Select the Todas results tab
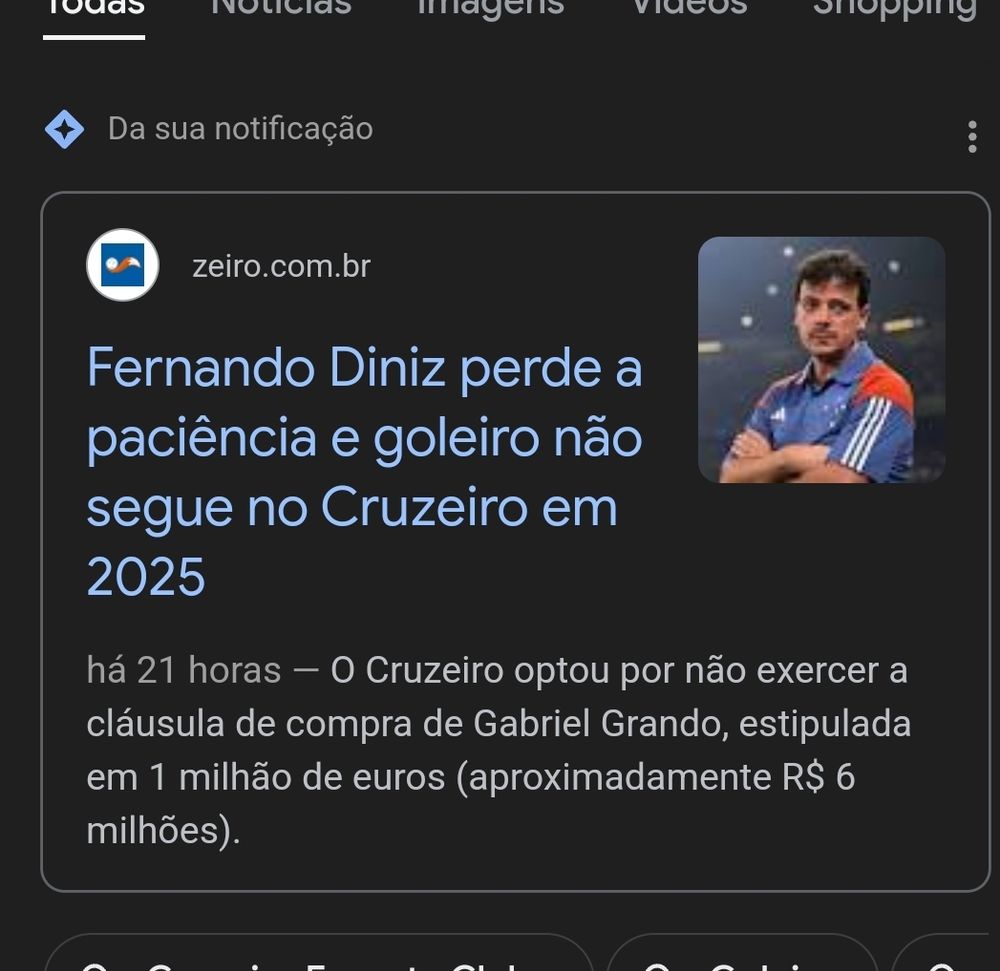The width and height of the screenshot is (1000, 971). [94, 8]
